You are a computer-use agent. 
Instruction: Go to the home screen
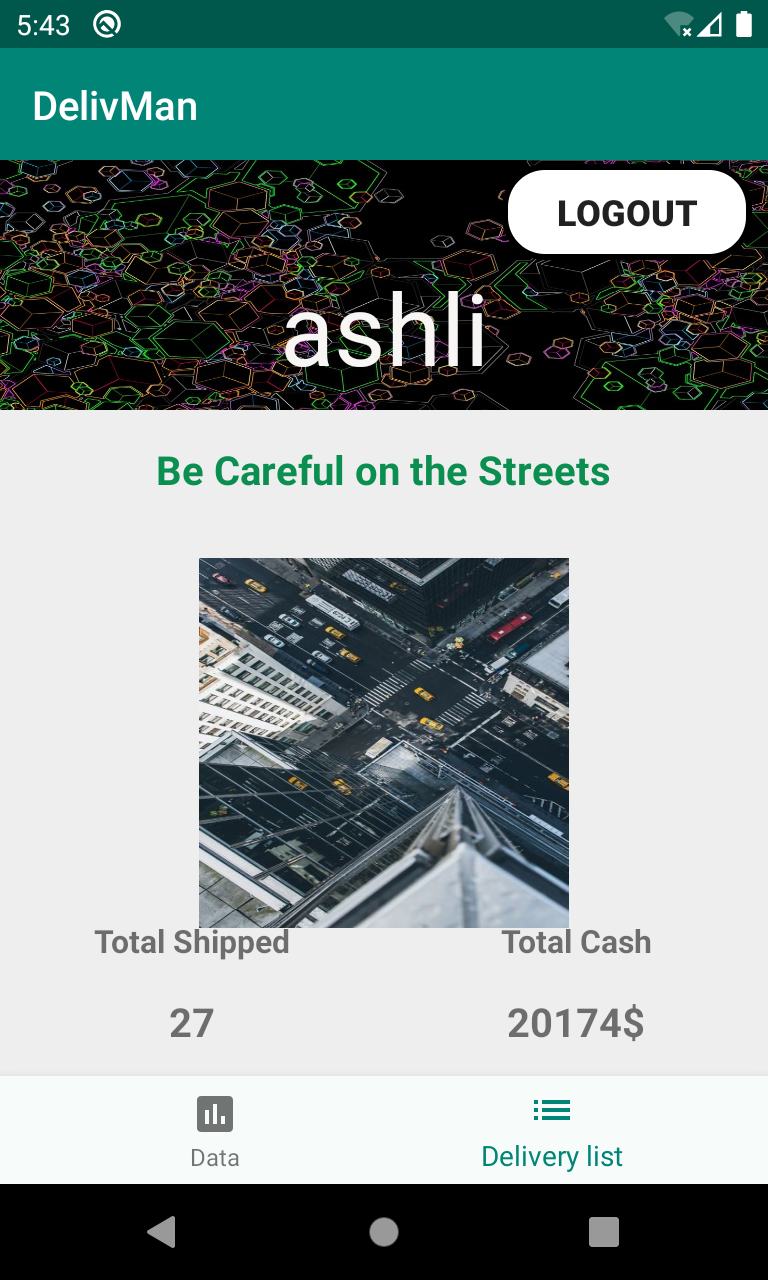pos(384,1232)
